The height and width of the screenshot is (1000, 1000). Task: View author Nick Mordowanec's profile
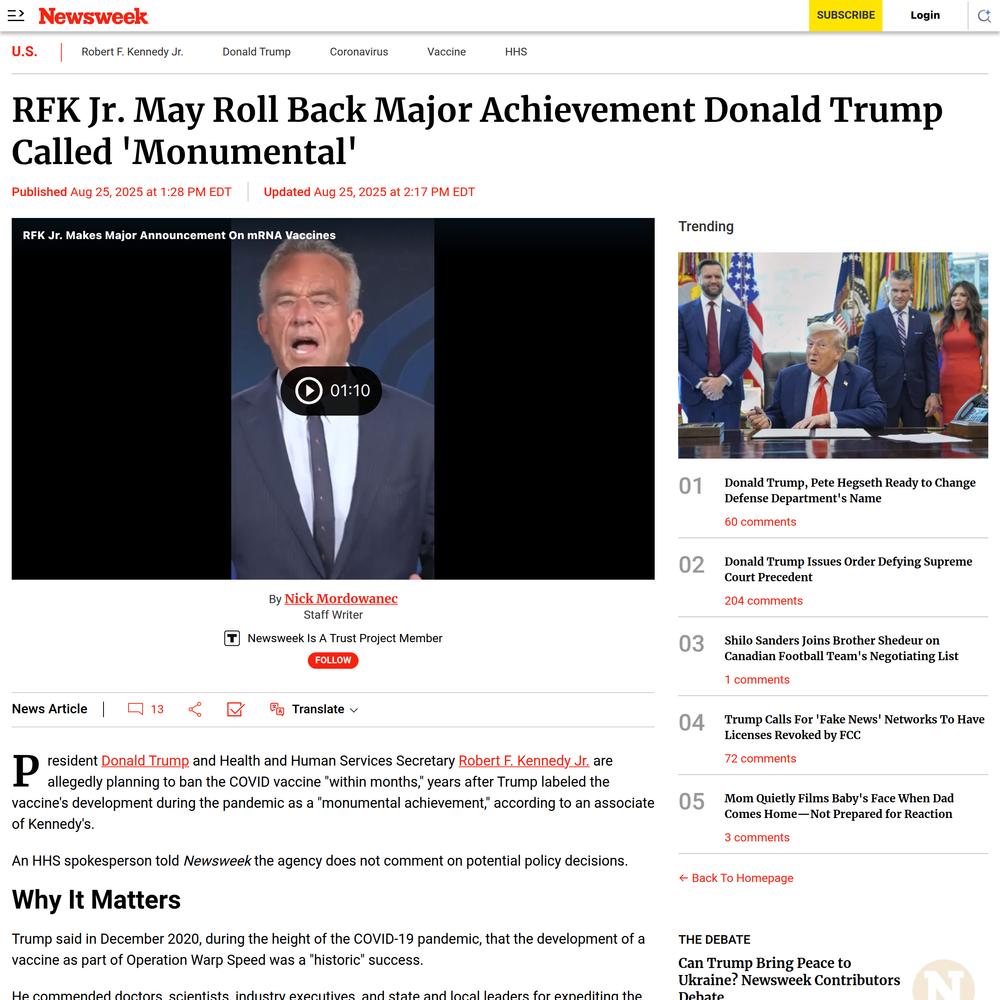pyautogui.click(x=341, y=599)
